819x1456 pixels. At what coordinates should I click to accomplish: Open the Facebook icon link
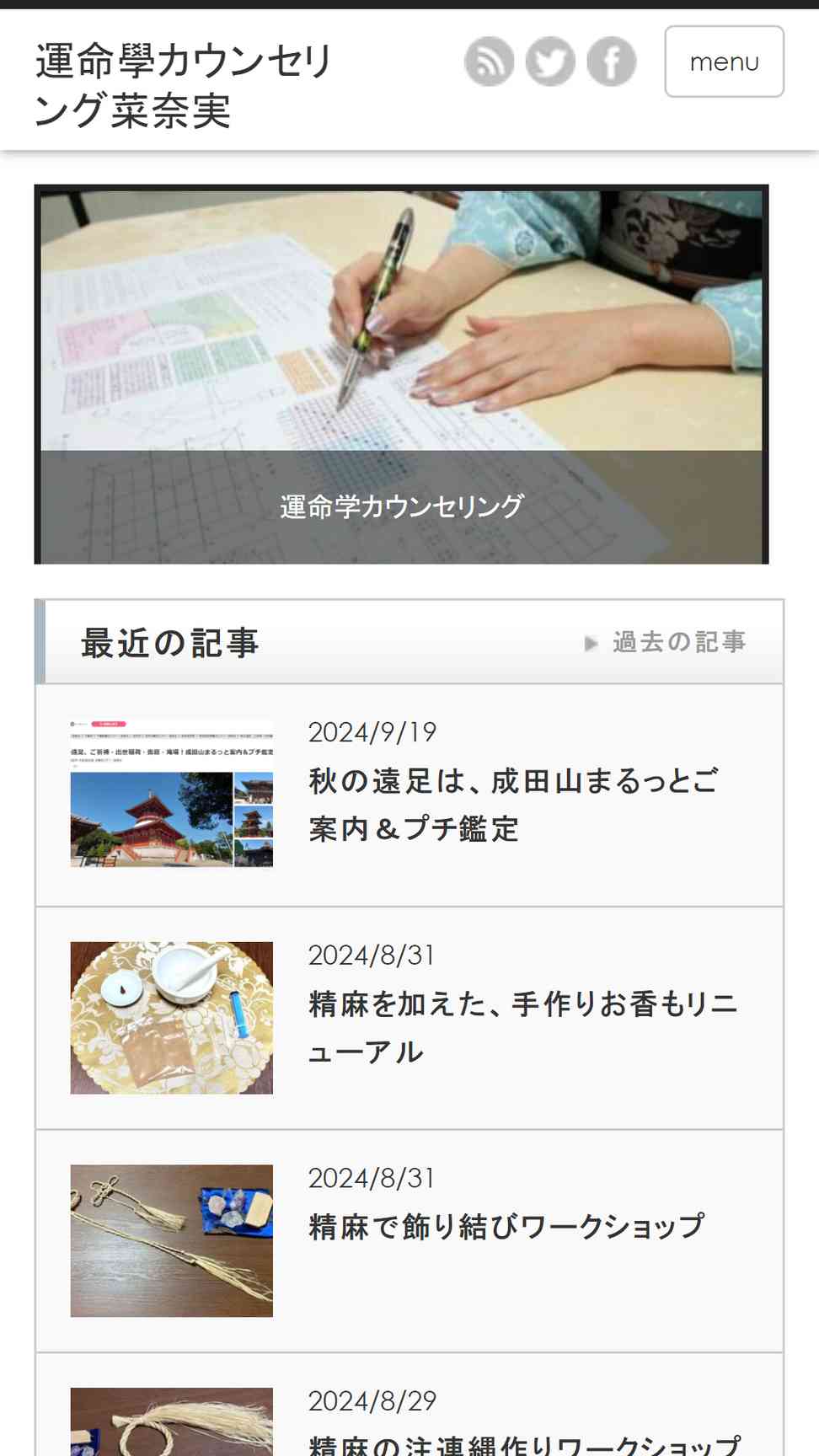612,62
